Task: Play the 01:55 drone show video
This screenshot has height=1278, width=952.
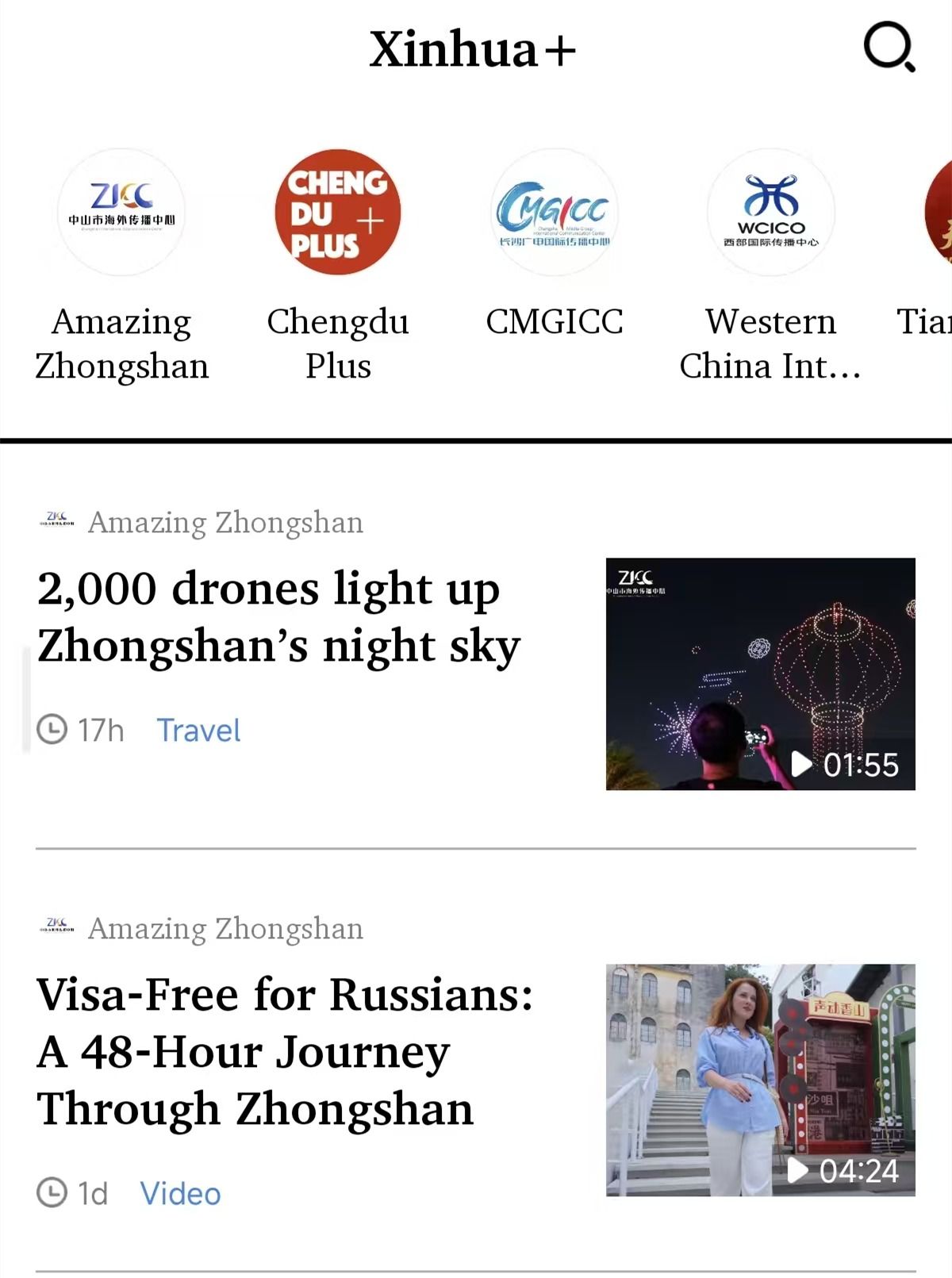Action: coord(760,674)
